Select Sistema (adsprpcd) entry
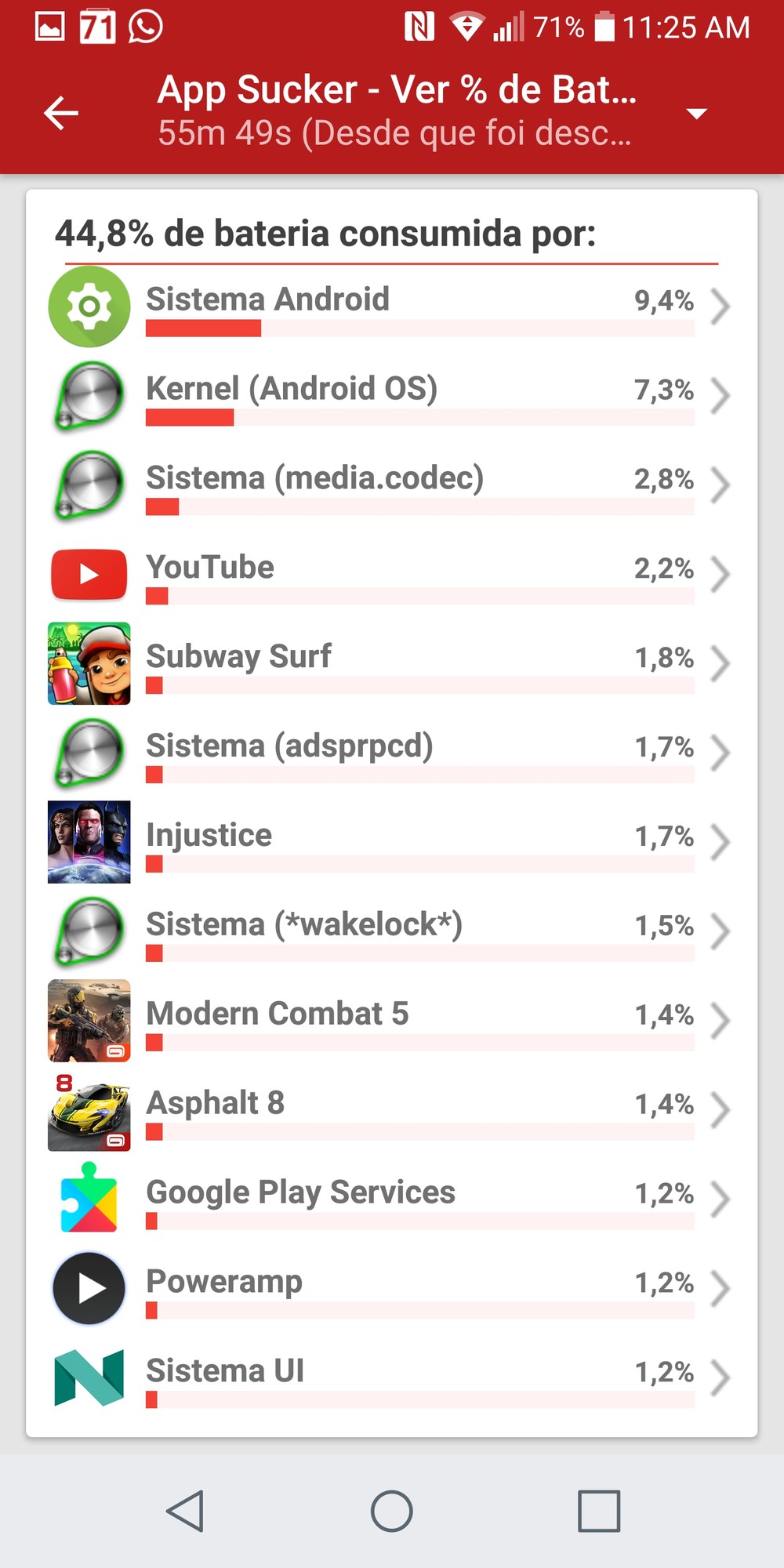This screenshot has height=1568, width=784. (x=392, y=753)
